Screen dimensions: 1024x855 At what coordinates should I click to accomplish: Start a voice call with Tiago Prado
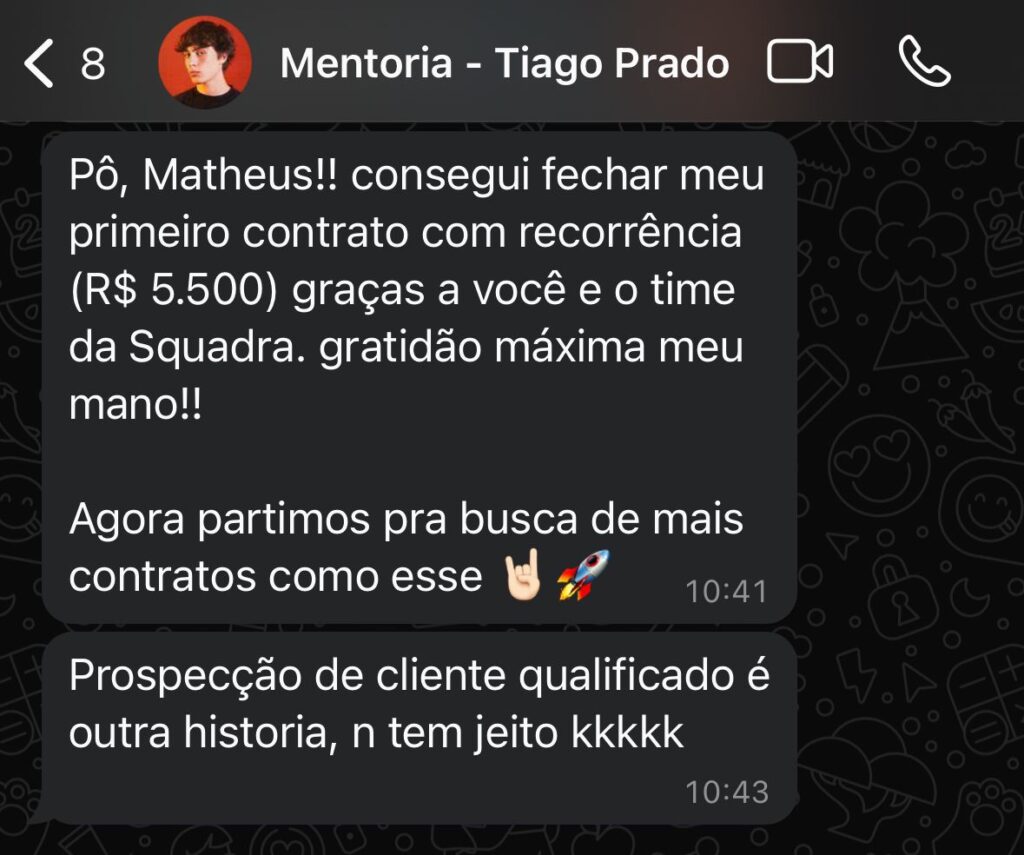click(924, 63)
